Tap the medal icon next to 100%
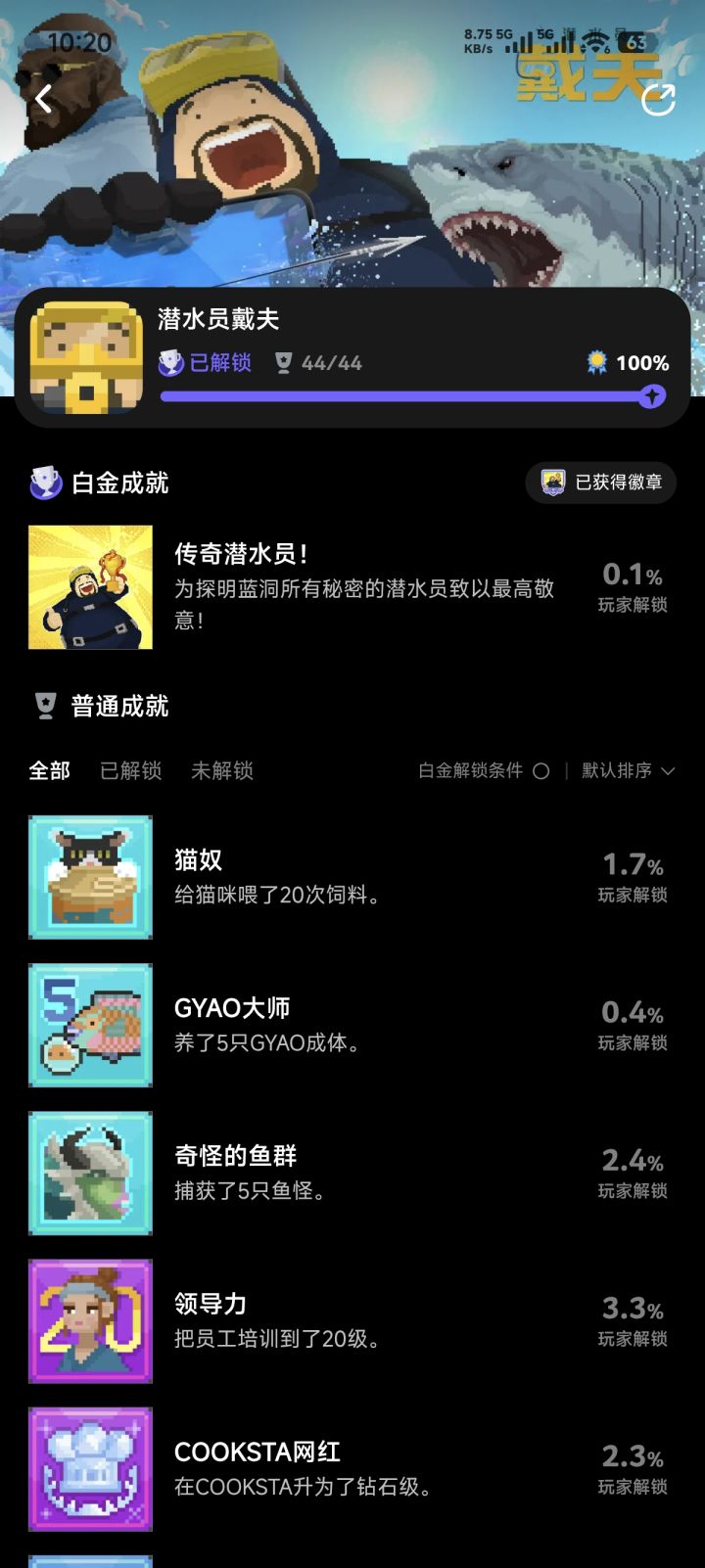This screenshot has width=705, height=1568. coord(597,363)
